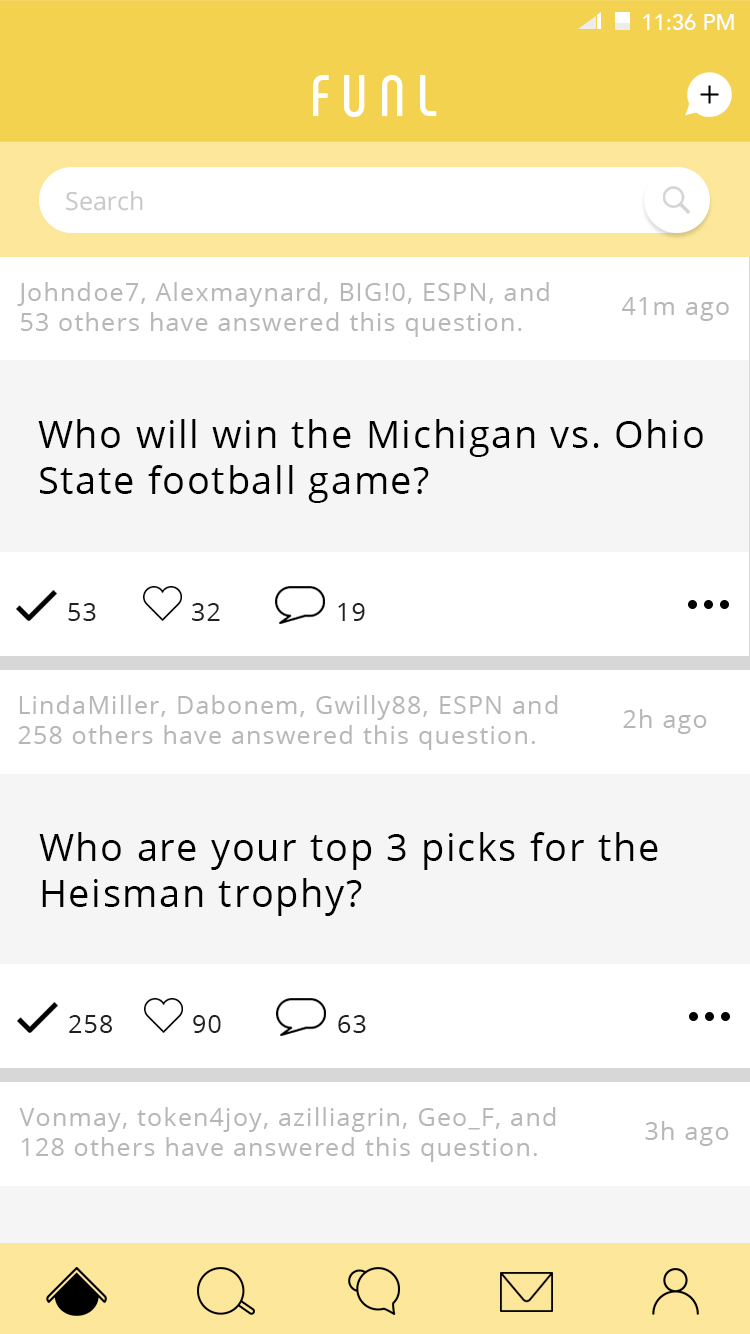Open more options for the Michigan question
The image size is (750, 1334).
708,604
